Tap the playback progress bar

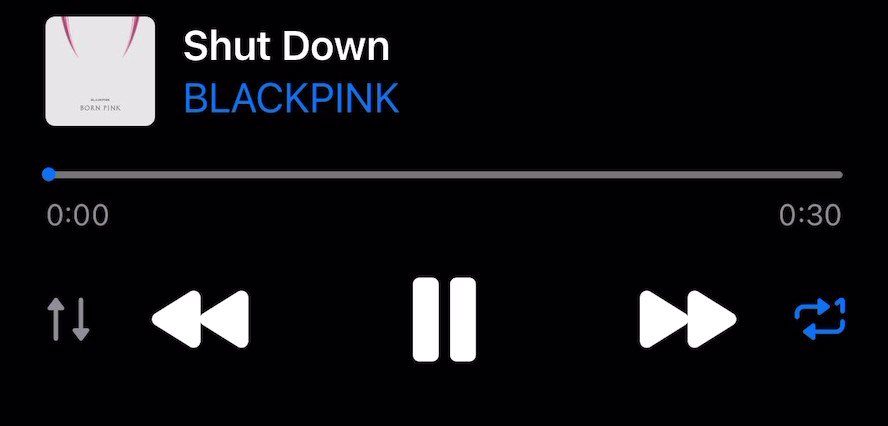click(x=445, y=174)
